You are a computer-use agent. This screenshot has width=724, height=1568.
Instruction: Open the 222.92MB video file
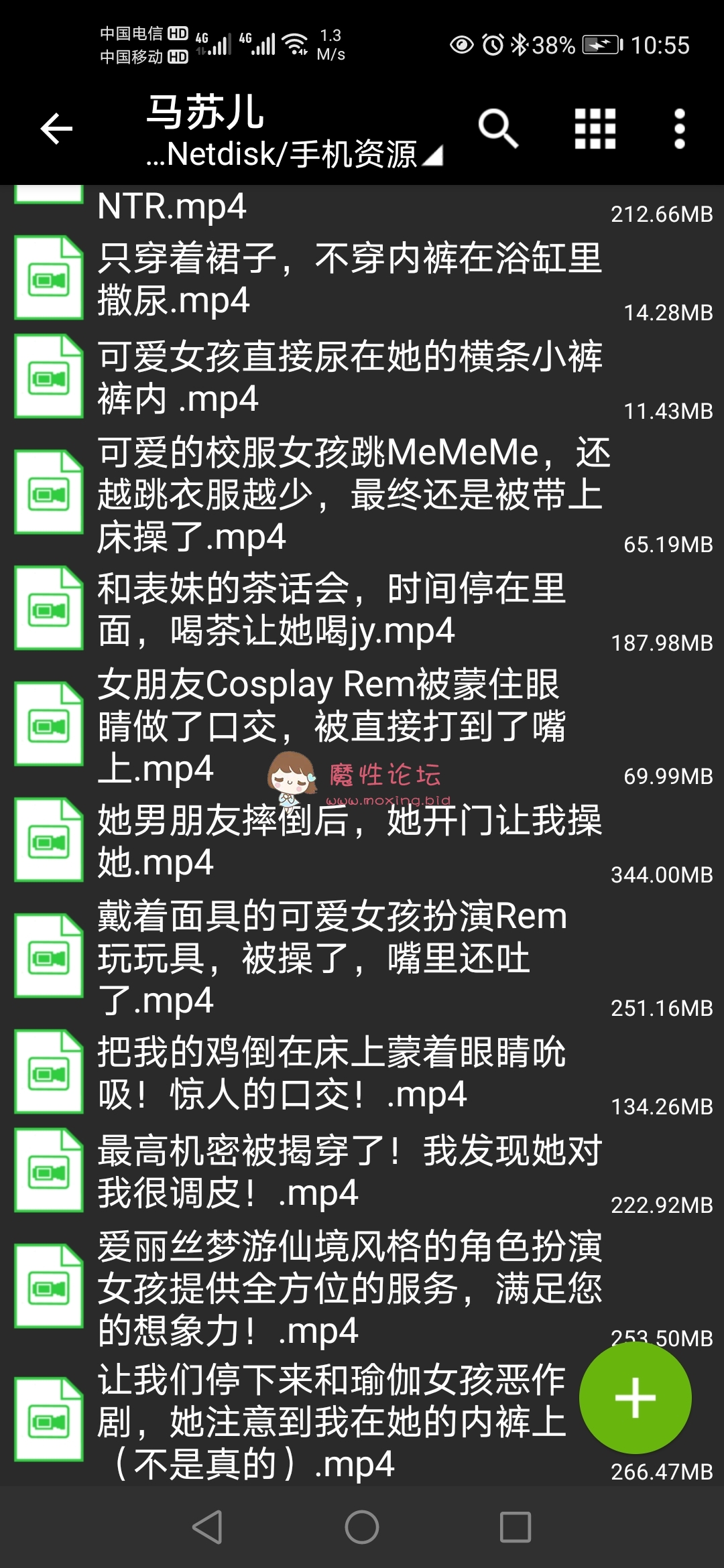[x=349, y=1171]
